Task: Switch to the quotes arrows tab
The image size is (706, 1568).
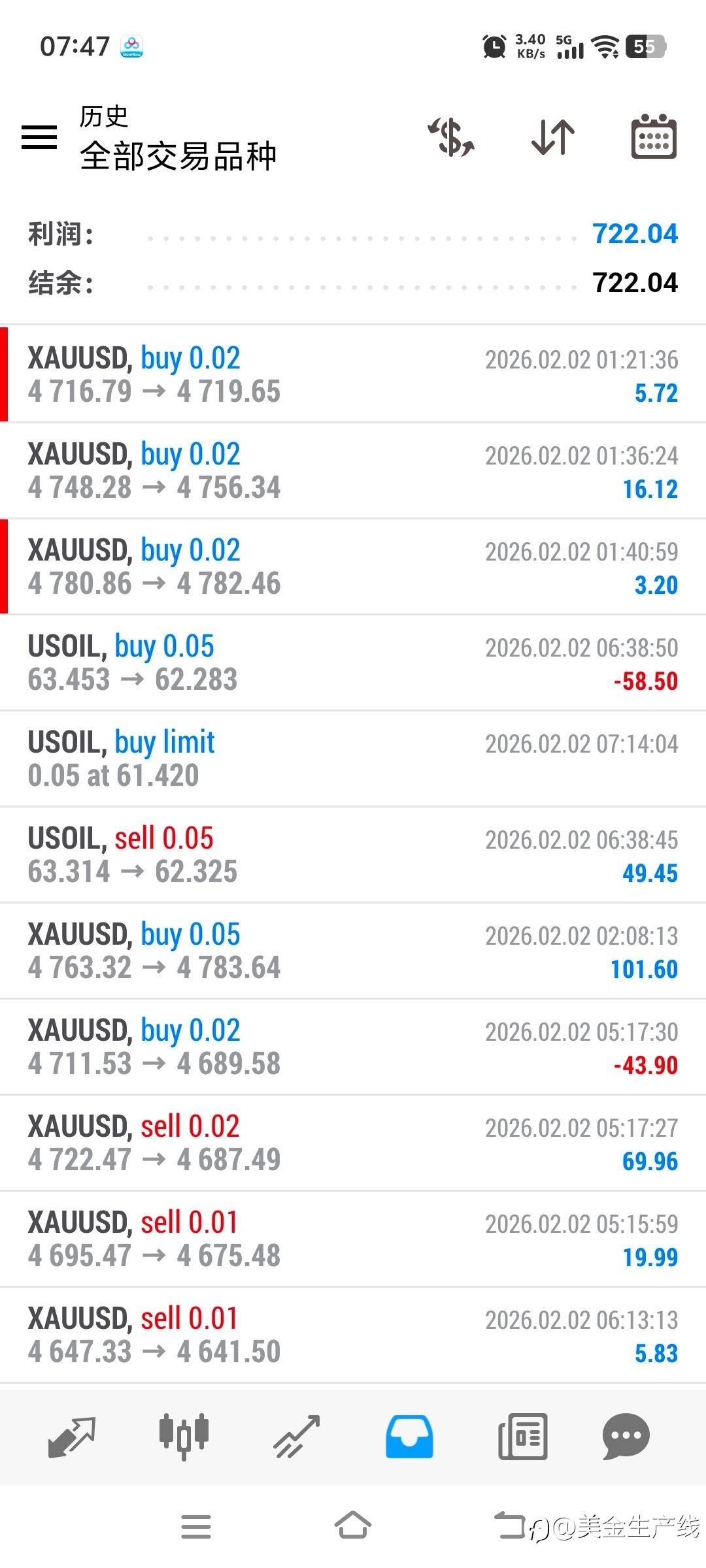Action: (x=72, y=1437)
